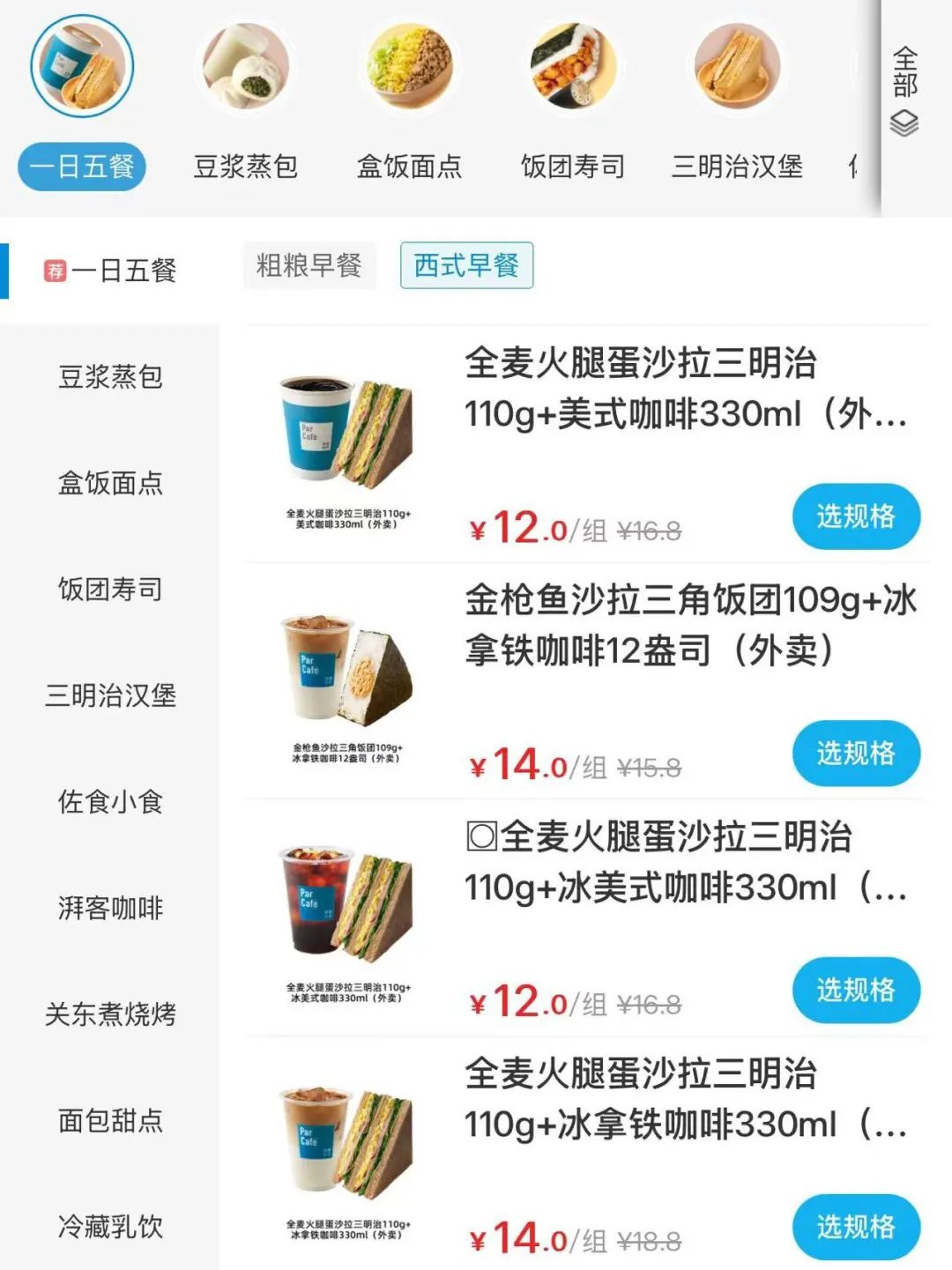Choose 佐食小食 in the side menu

tap(110, 802)
